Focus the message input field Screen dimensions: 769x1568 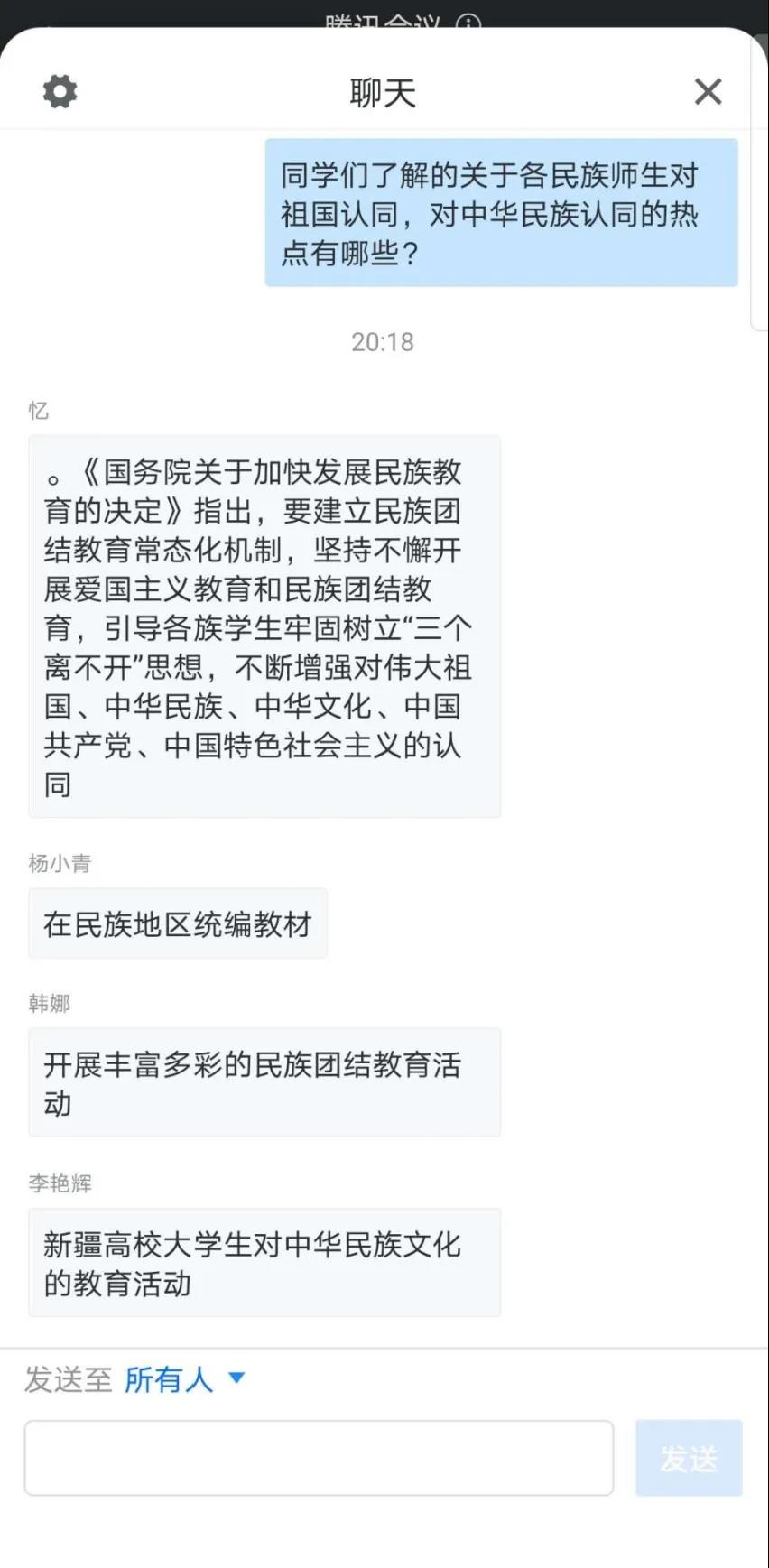[319, 1458]
